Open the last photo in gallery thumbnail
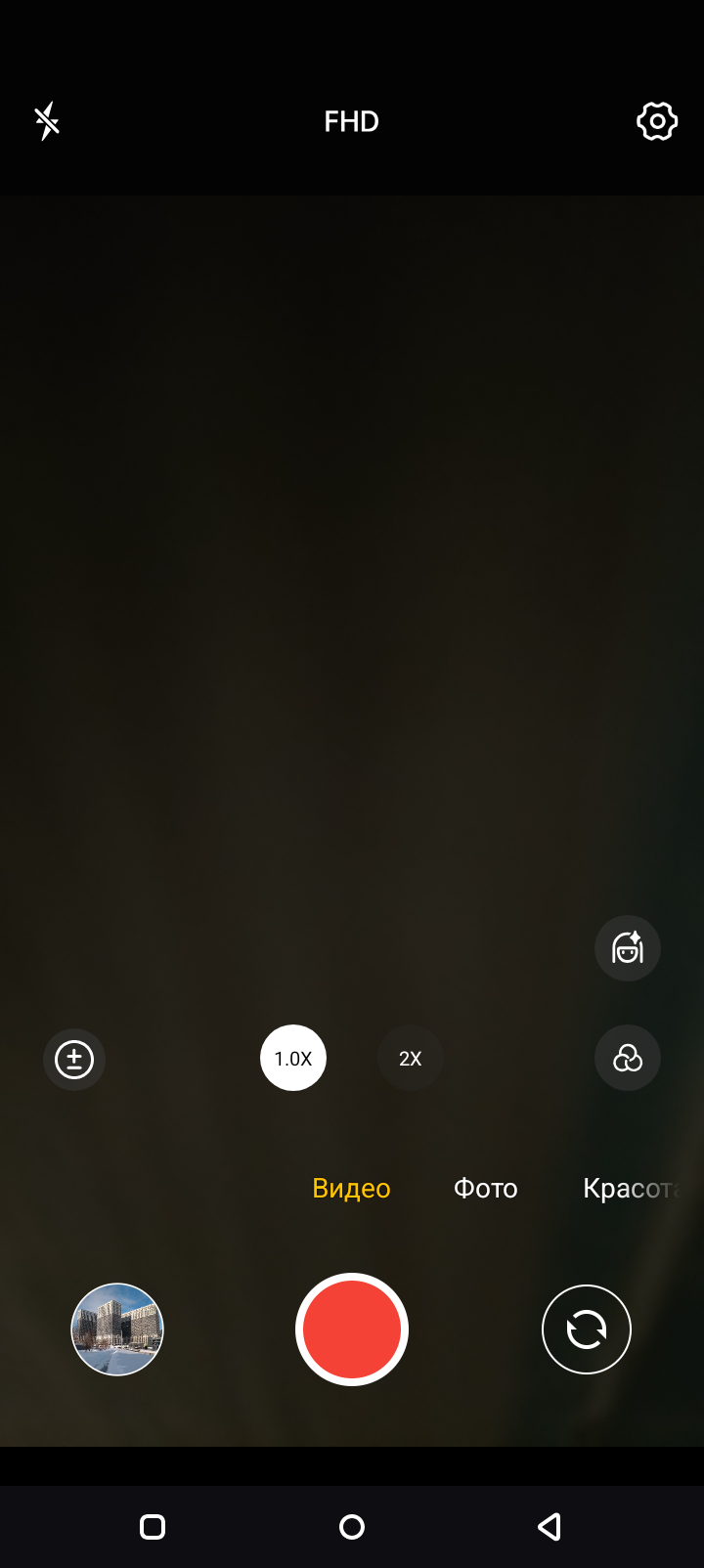 coord(117,1329)
